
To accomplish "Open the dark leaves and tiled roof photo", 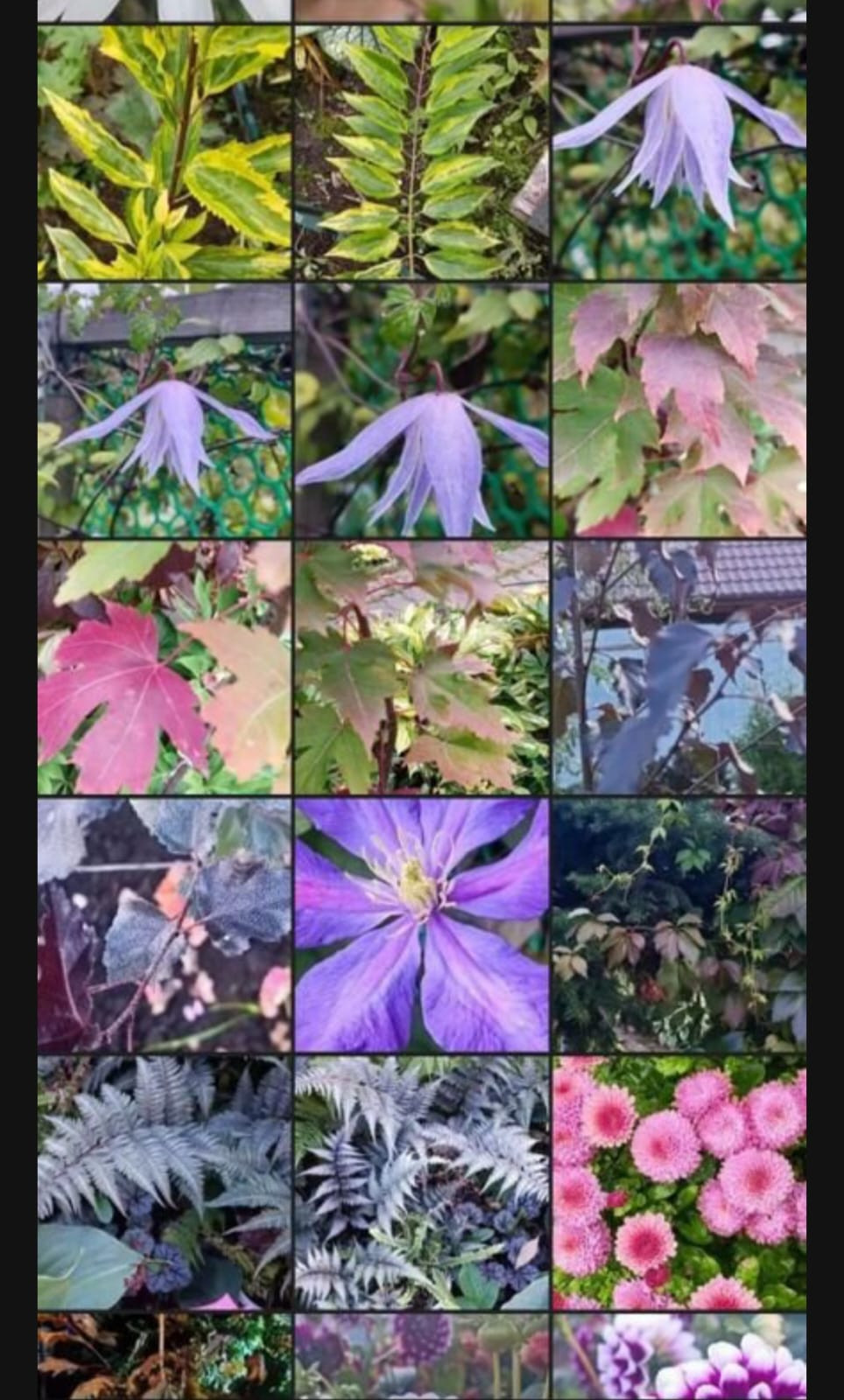I will click(x=679, y=668).
